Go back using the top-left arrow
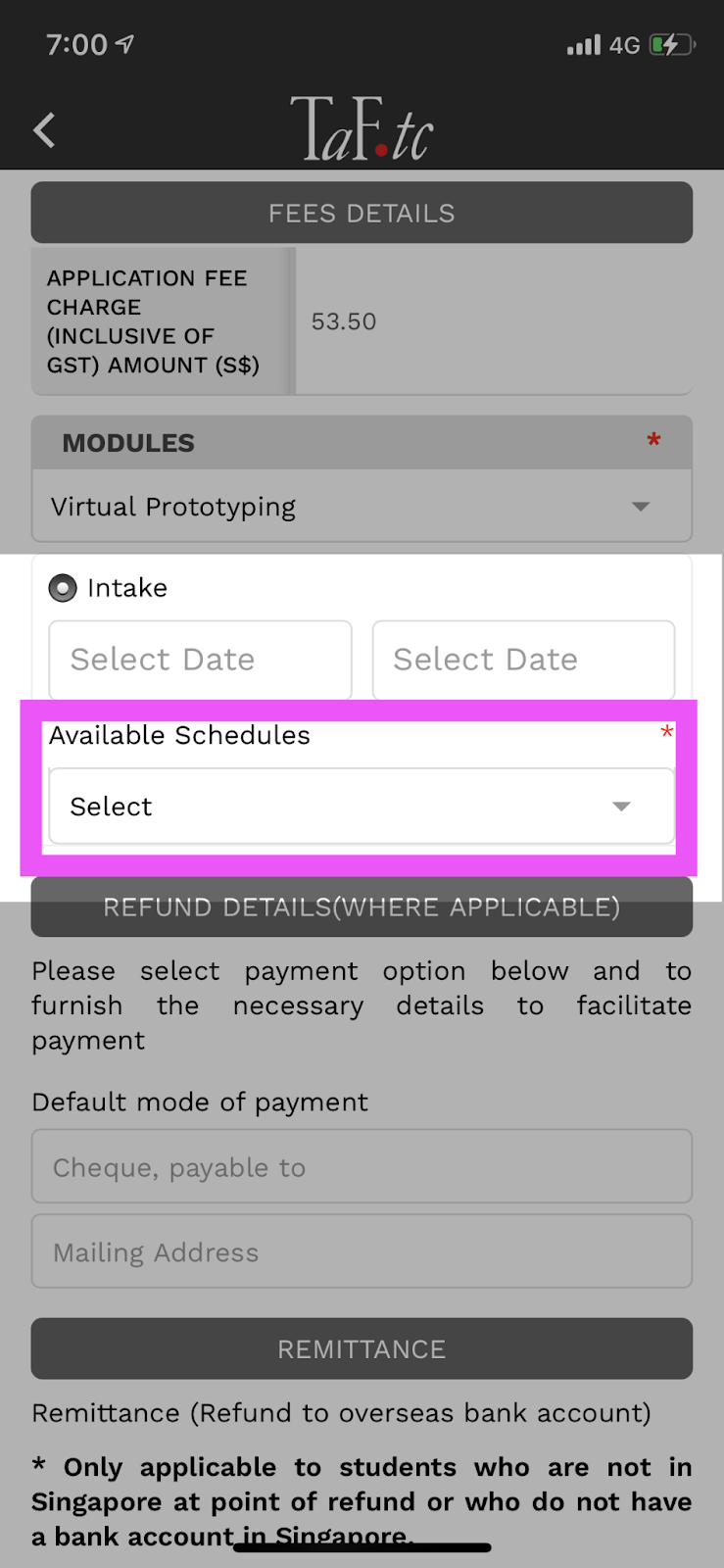Screen dimensions: 724x1568 pos(44,130)
